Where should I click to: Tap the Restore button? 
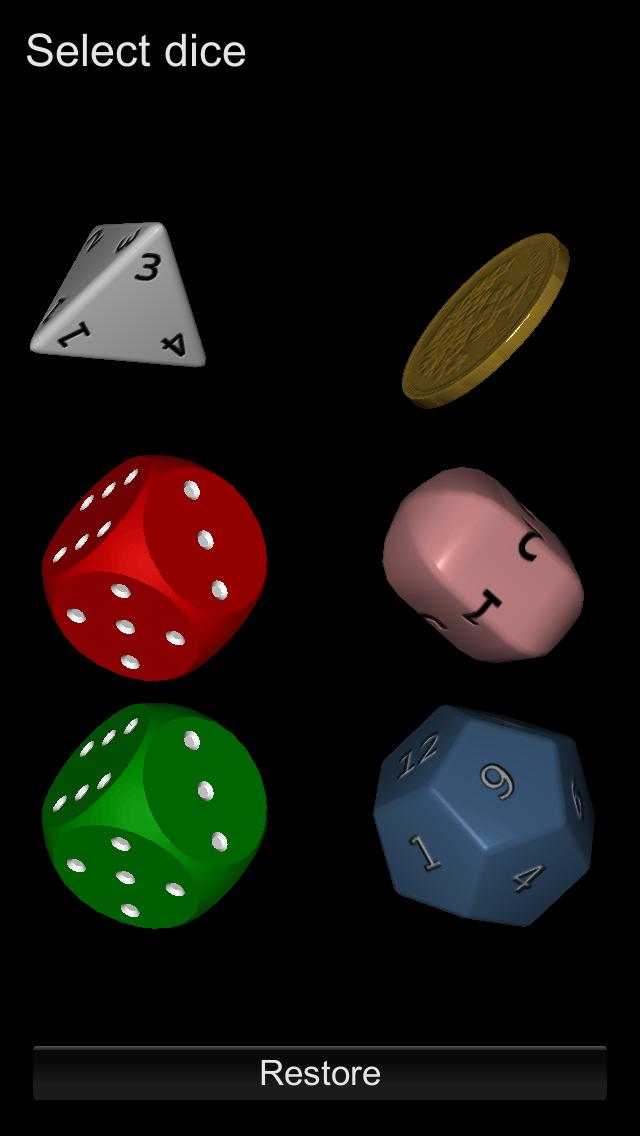click(x=320, y=1073)
